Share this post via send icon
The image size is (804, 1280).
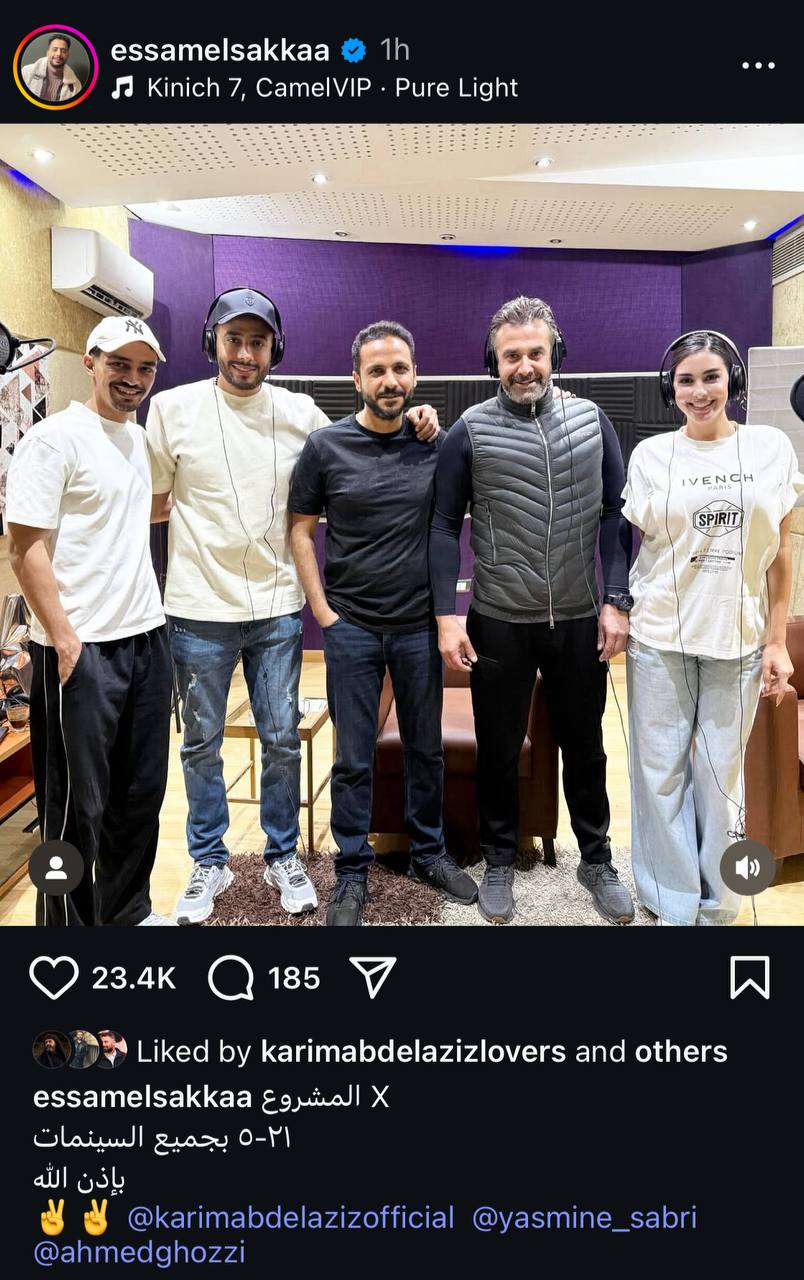pyautogui.click(x=373, y=976)
